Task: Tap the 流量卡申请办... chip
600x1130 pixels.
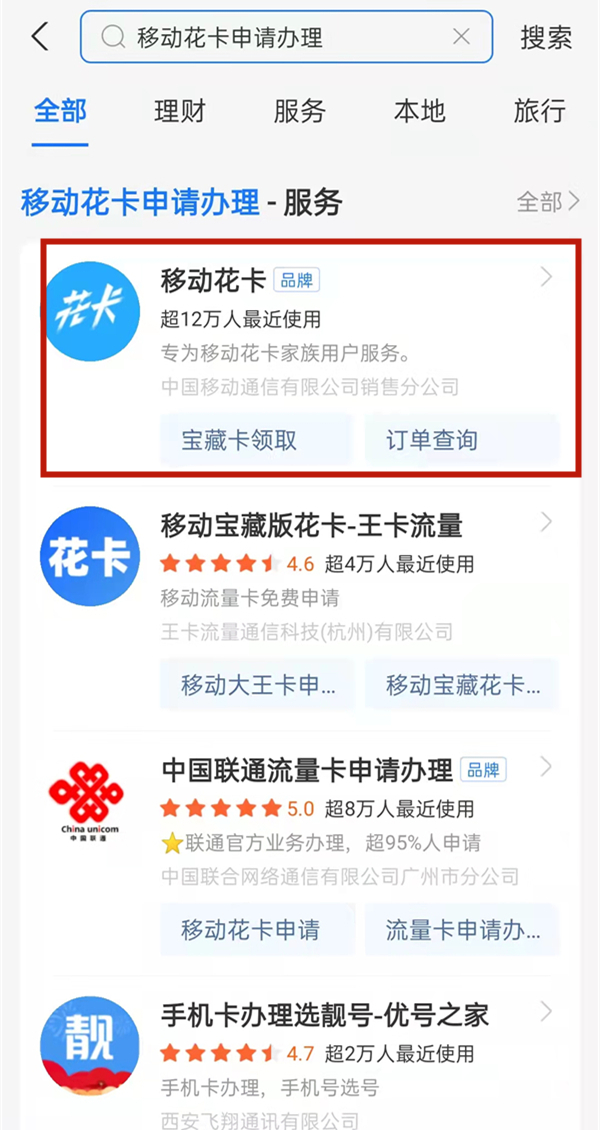Action: point(461,929)
